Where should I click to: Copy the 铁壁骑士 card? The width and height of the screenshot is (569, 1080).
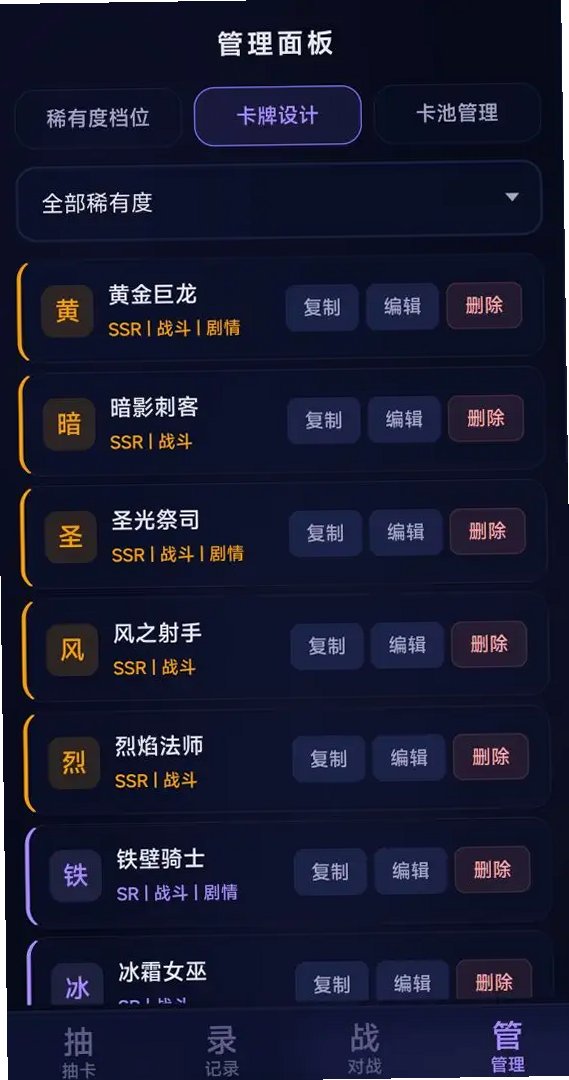(x=330, y=871)
